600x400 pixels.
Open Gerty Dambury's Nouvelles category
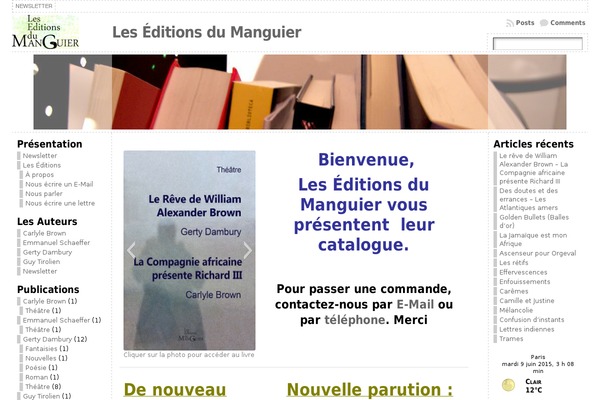point(40,357)
